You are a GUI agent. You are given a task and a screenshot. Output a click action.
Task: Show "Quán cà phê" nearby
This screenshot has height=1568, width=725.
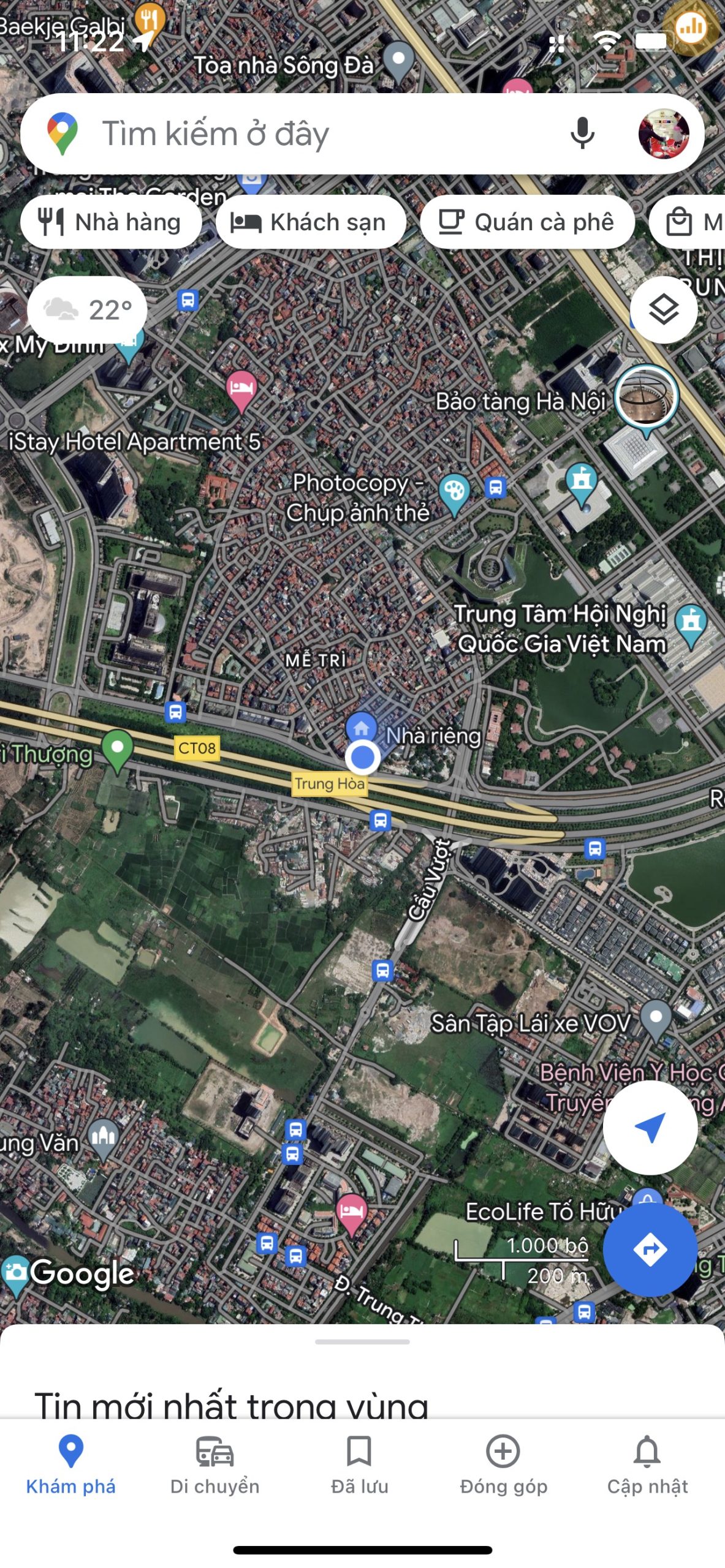pyautogui.click(x=526, y=222)
